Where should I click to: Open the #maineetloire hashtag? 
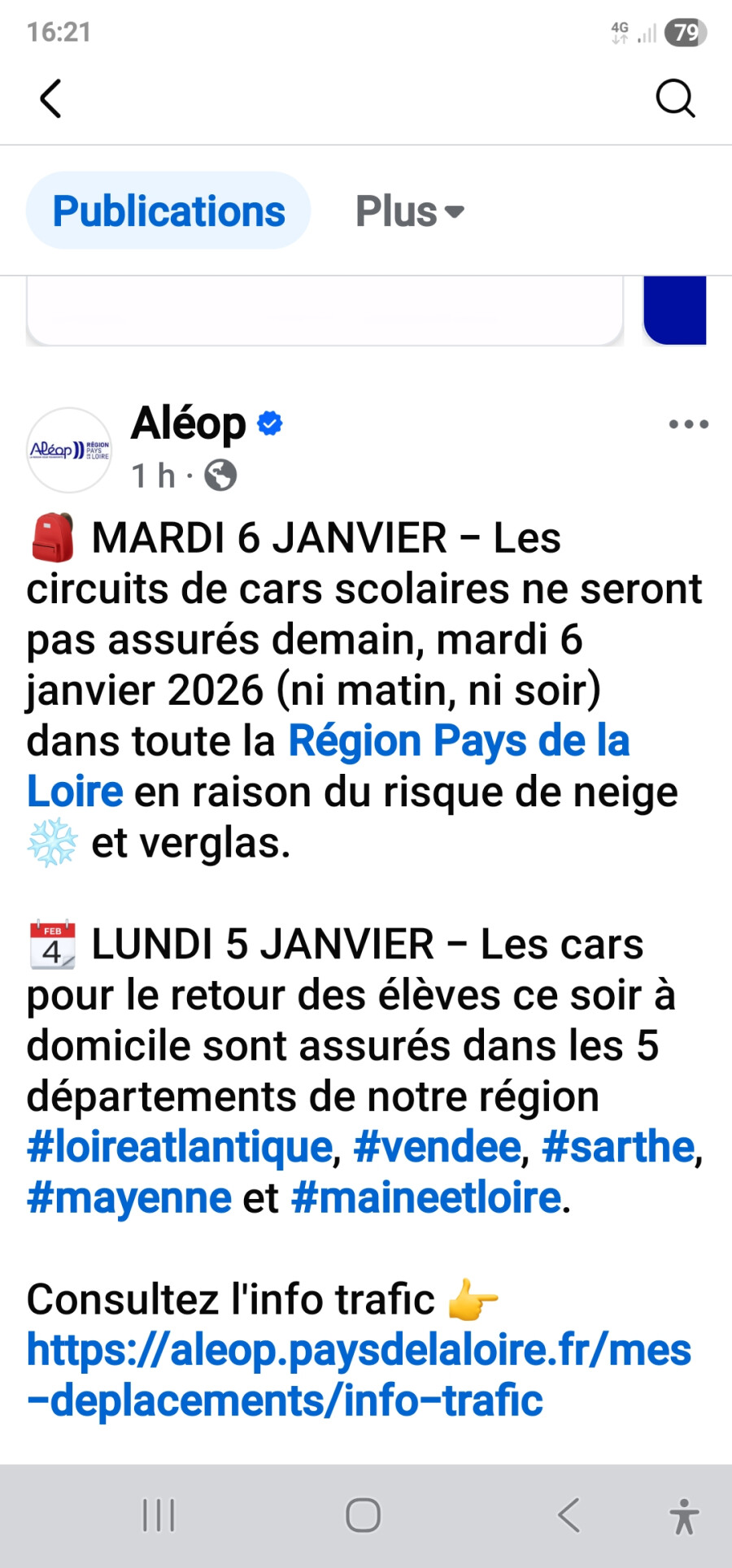pyautogui.click(x=426, y=1198)
